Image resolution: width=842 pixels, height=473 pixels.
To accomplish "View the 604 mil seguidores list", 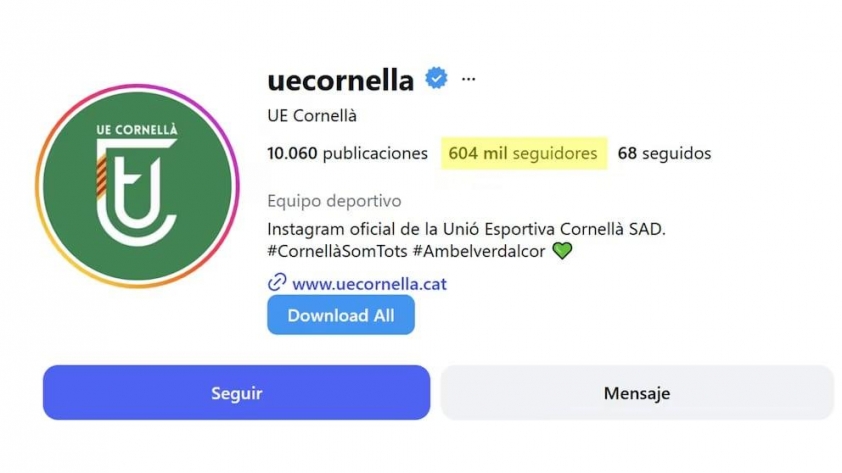I will point(523,153).
